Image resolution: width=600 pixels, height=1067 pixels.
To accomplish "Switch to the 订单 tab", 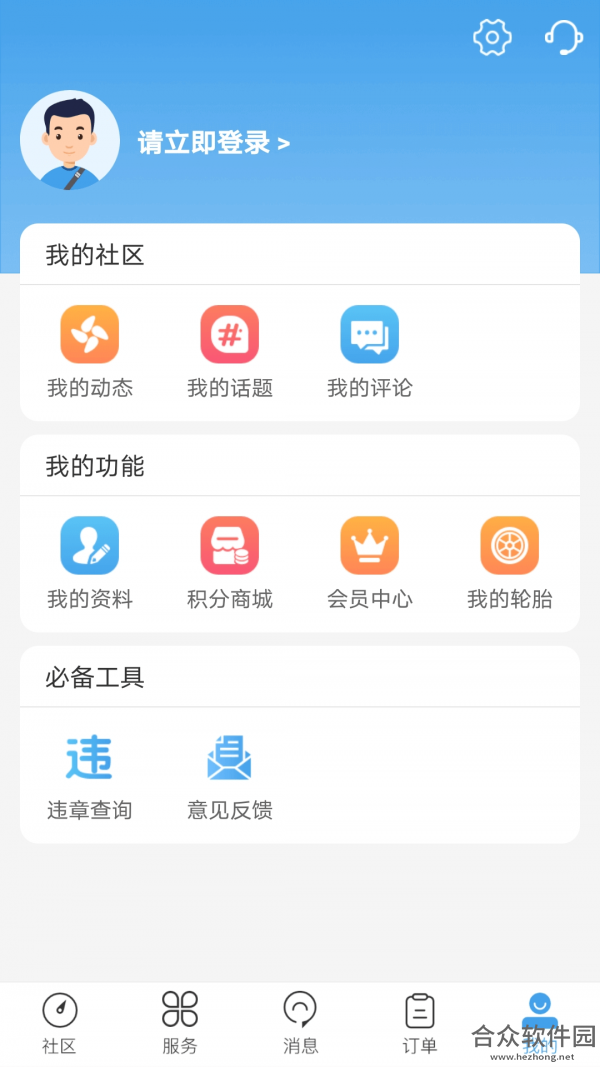I will [x=420, y=1023].
